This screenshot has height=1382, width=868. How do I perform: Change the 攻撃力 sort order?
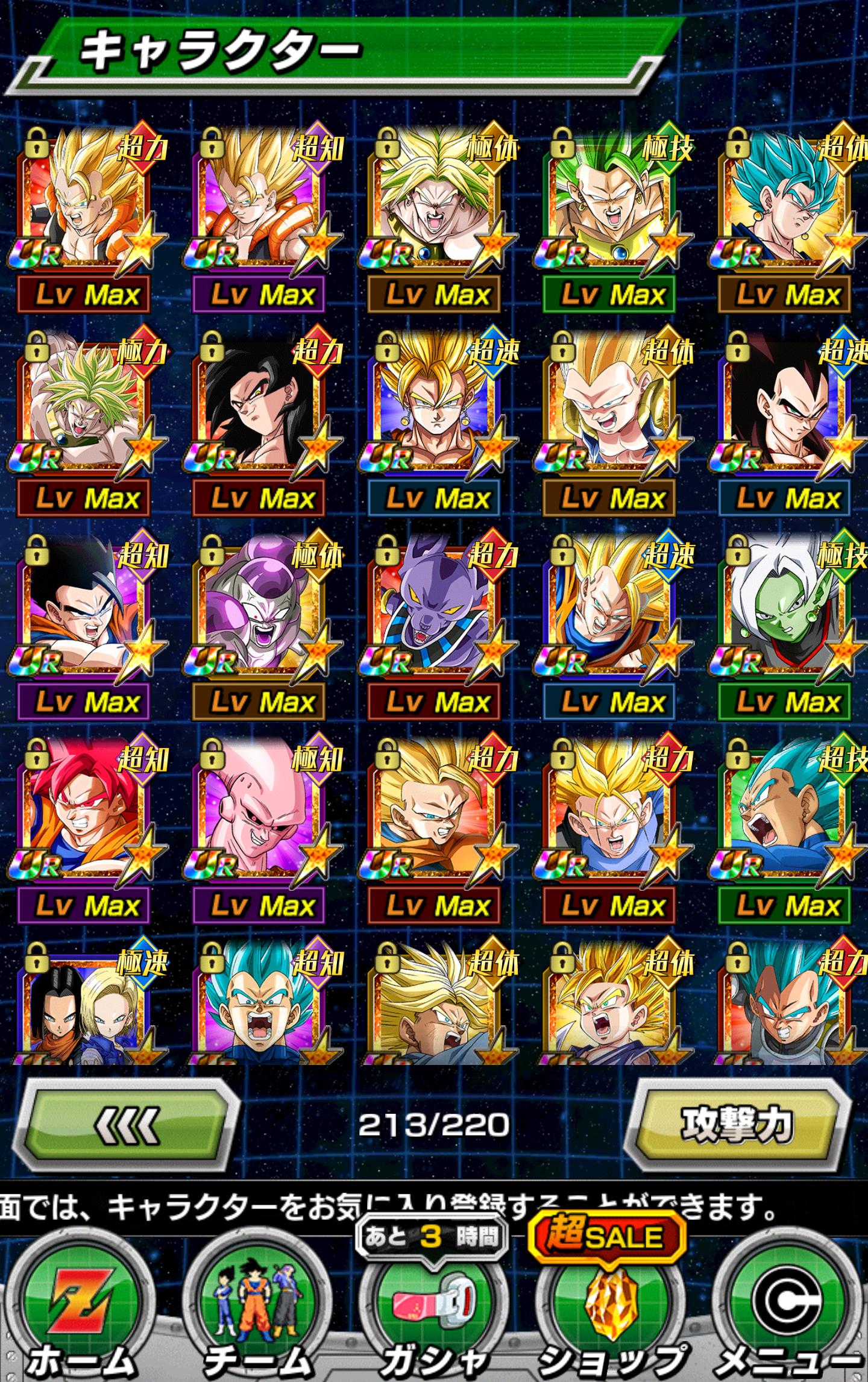(737, 1124)
